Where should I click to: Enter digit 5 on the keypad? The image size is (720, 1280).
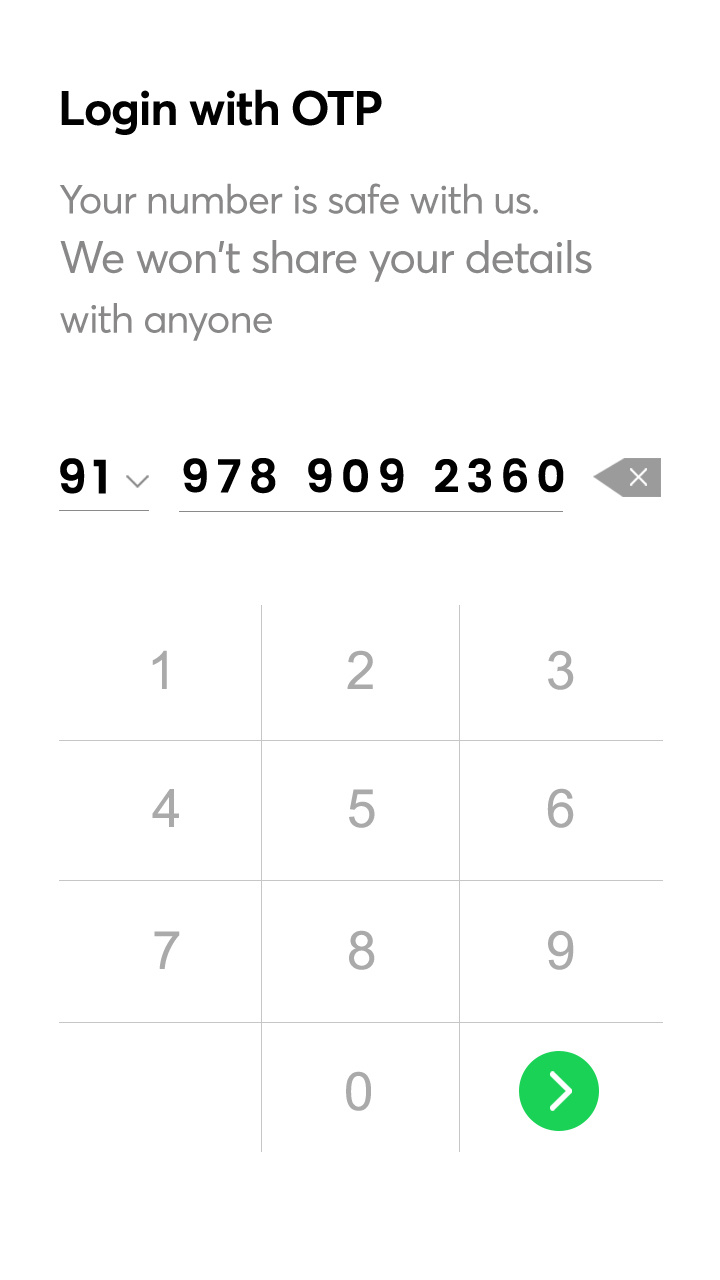(x=360, y=810)
